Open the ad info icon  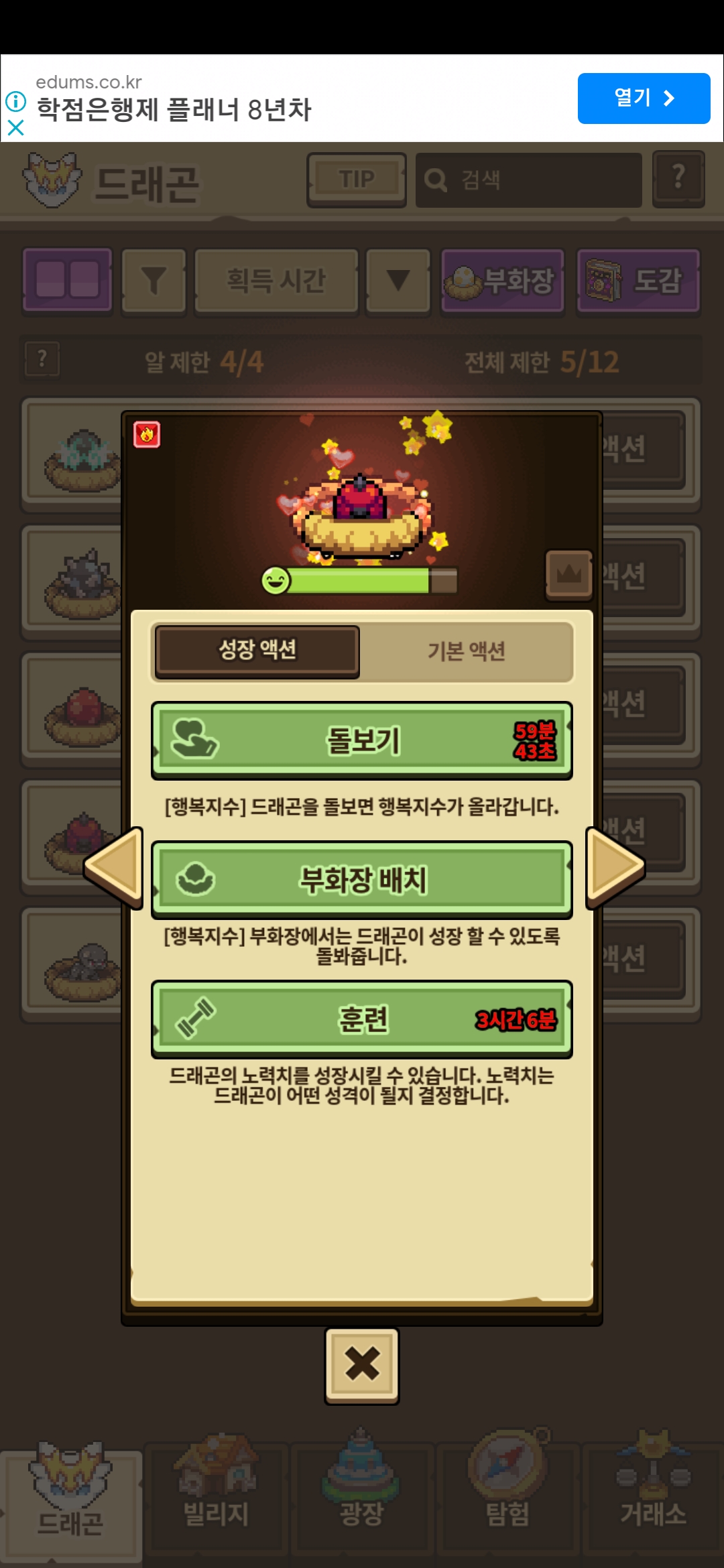(x=15, y=102)
